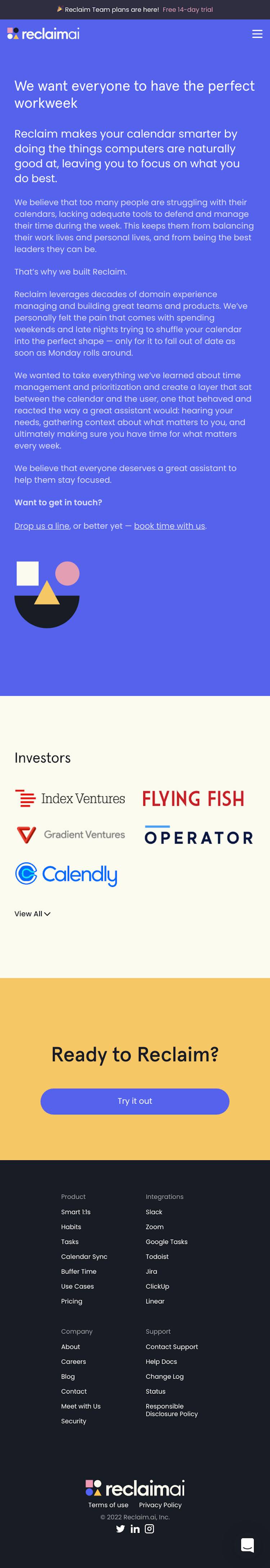Open Google Tasks integration link
270x1568 pixels.
coord(166,1242)
